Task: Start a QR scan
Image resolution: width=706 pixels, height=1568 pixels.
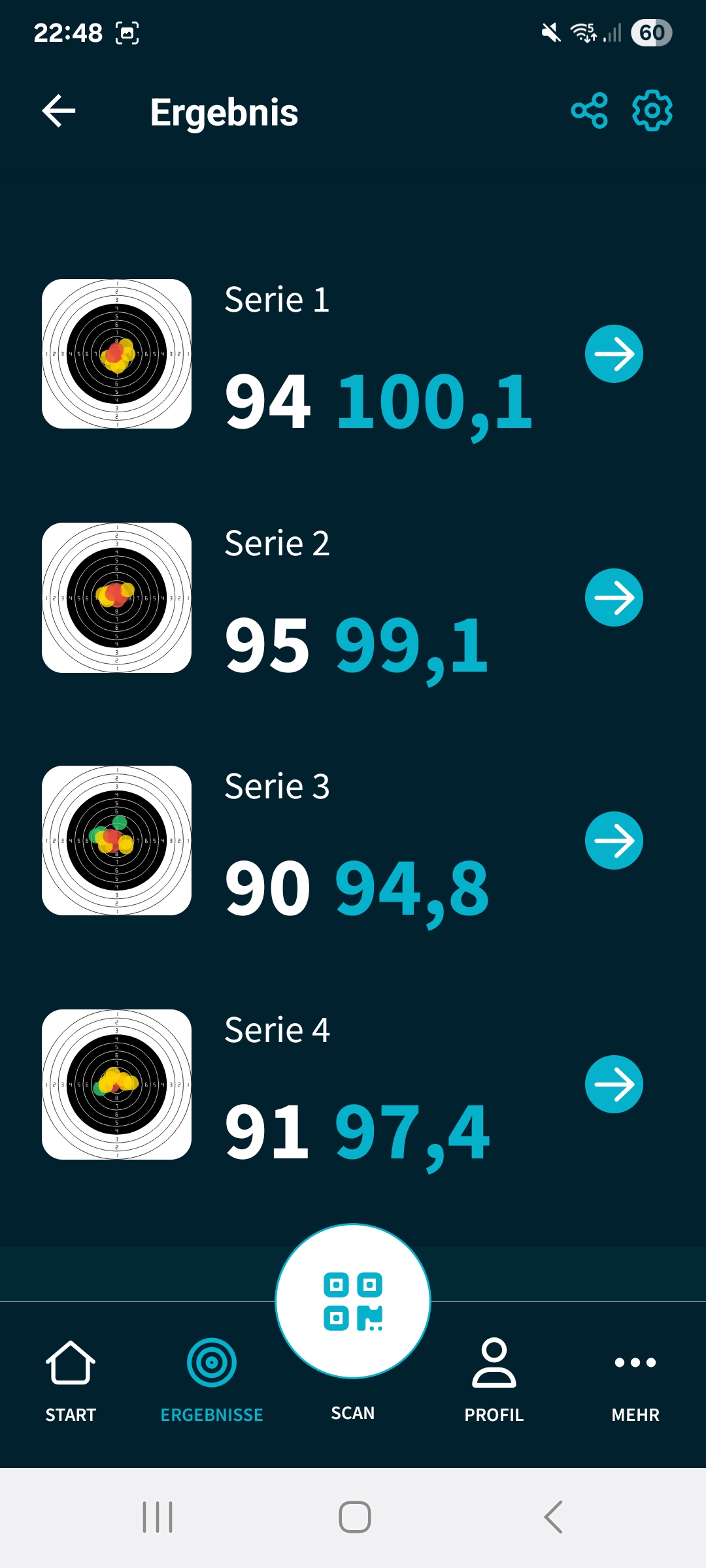Action: coord(353,1301)
